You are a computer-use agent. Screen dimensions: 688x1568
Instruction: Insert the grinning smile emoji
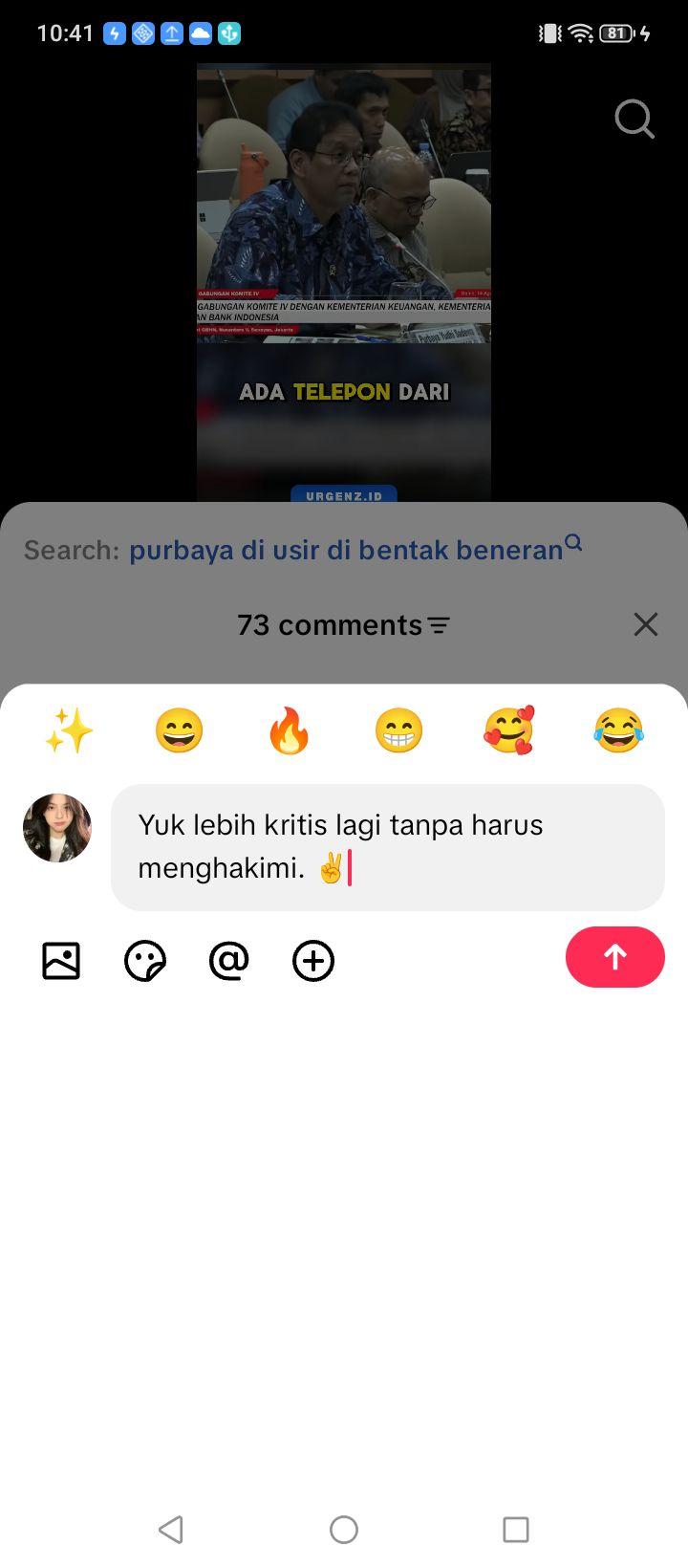click(x=179, y=731)
